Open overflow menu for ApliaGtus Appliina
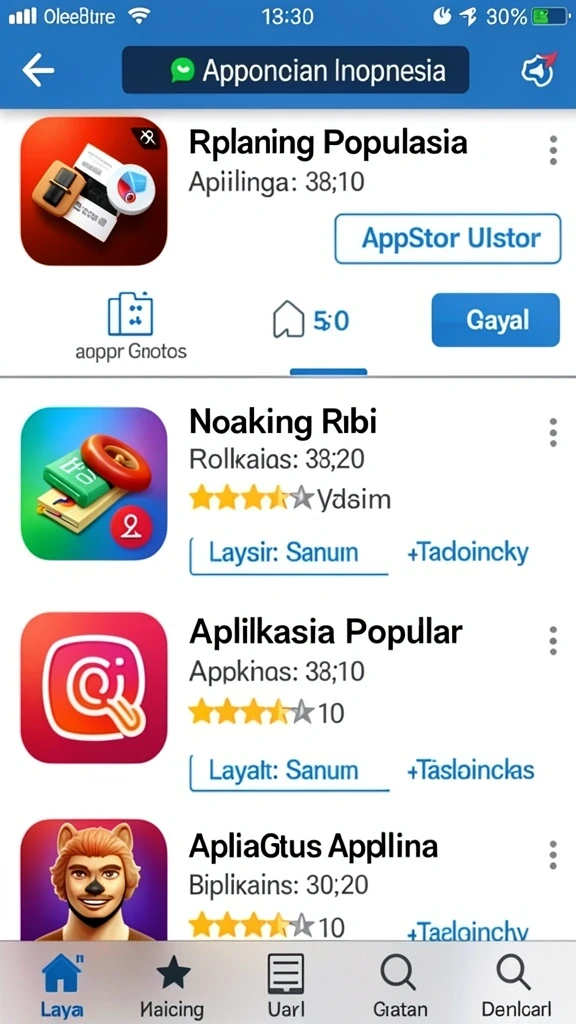 tap(553, 855)
